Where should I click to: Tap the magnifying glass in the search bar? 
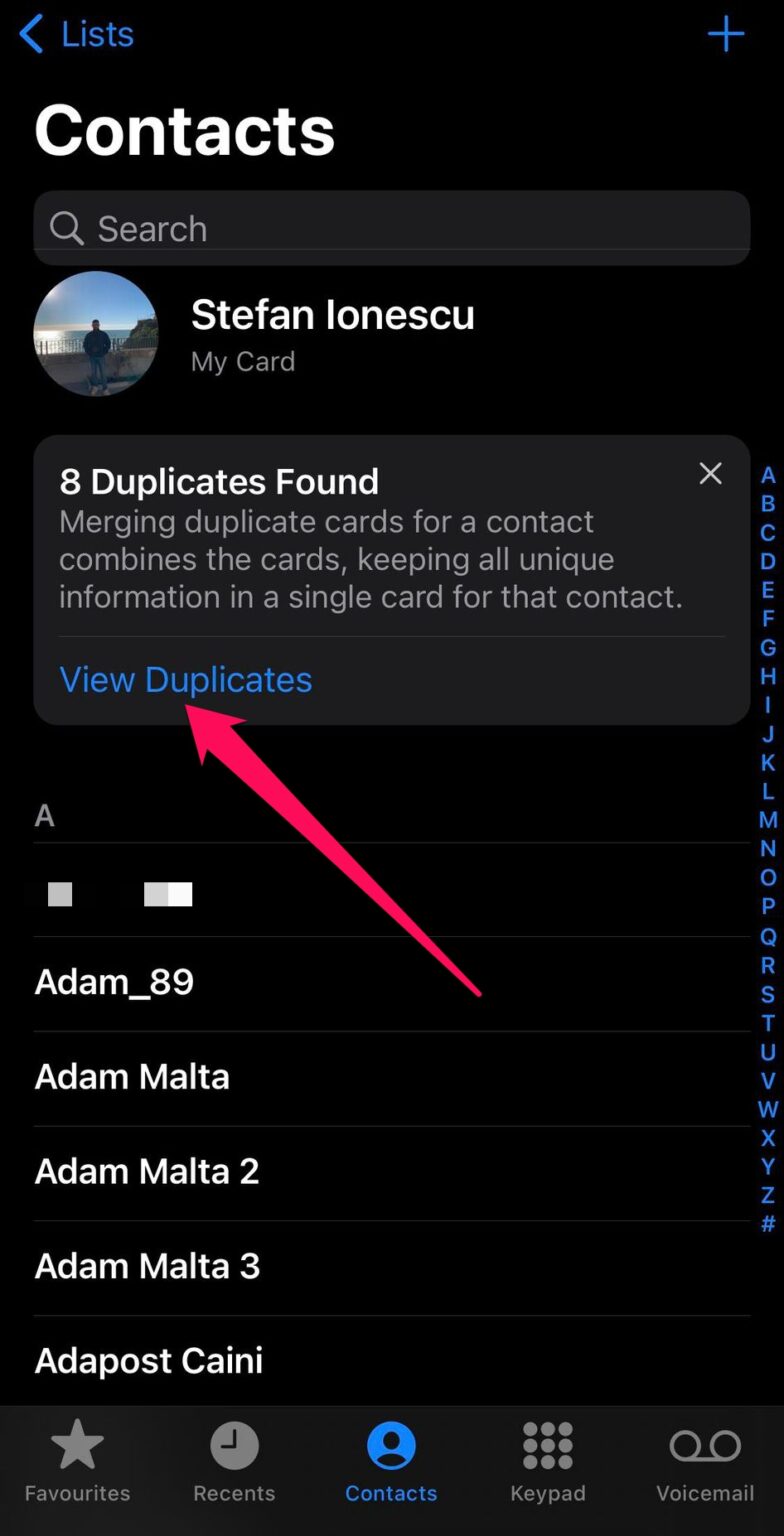[x=65, y=228]
